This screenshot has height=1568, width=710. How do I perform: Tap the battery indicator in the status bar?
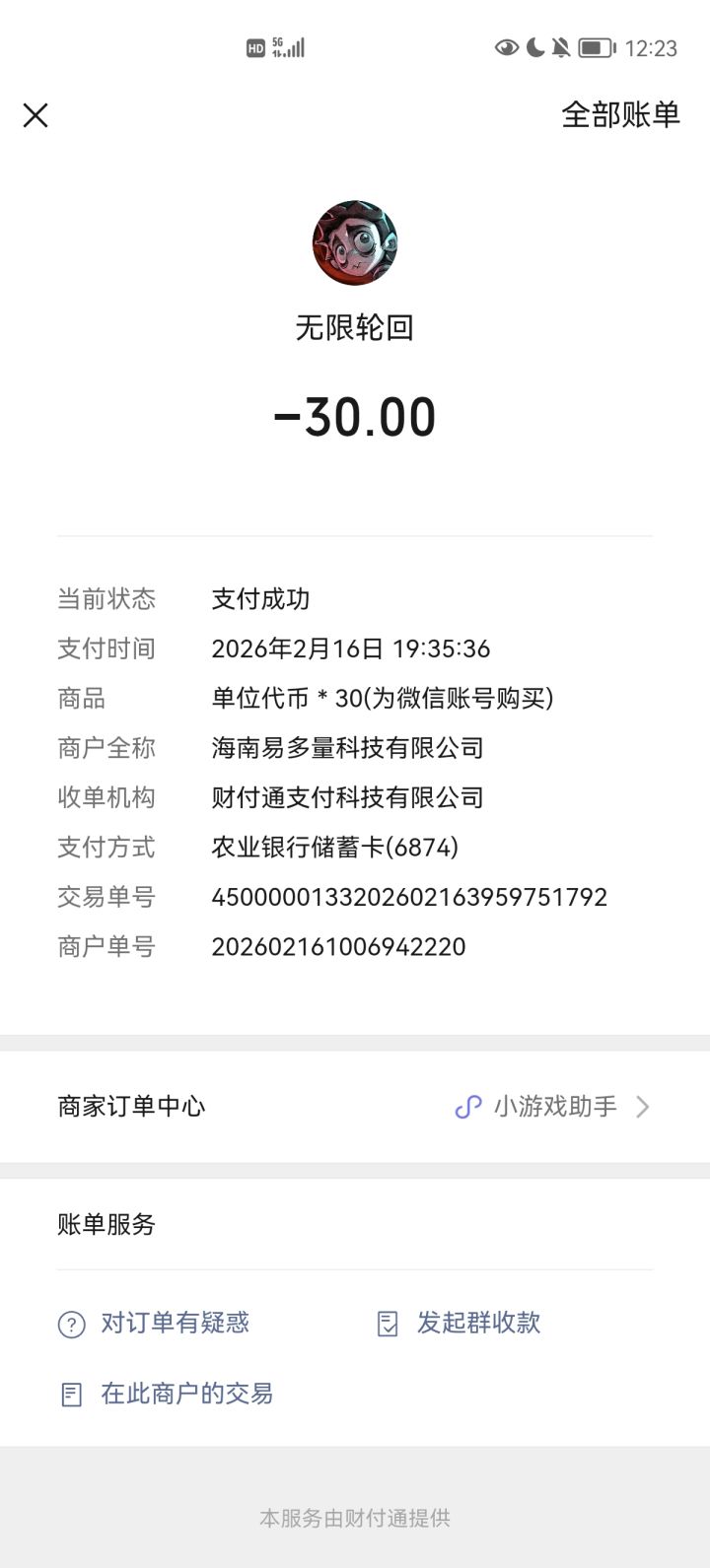pyautogui.click(x=598, y=46)
